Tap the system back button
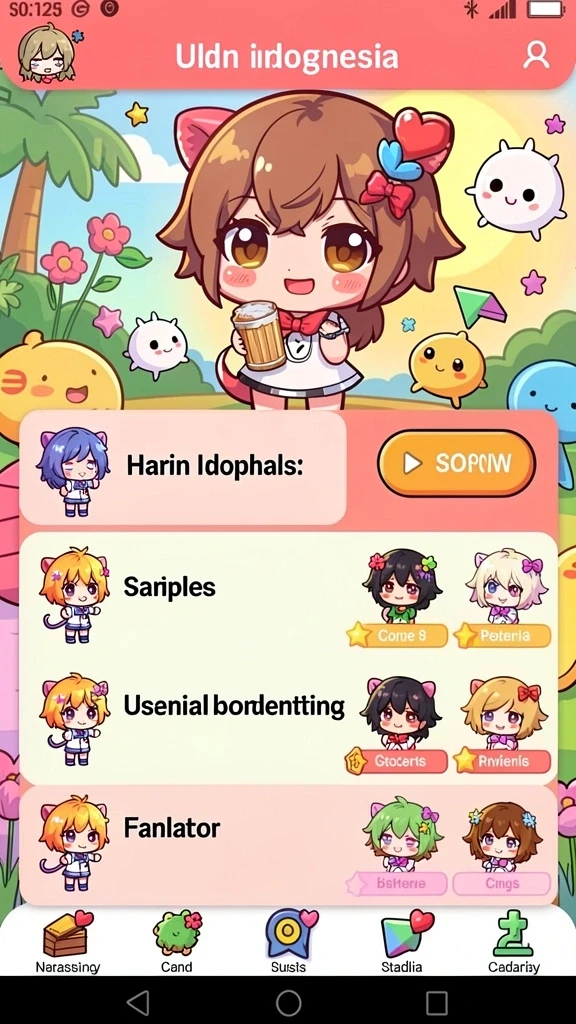This screenshot has width=576, height=1024. tap(138, 1002)
